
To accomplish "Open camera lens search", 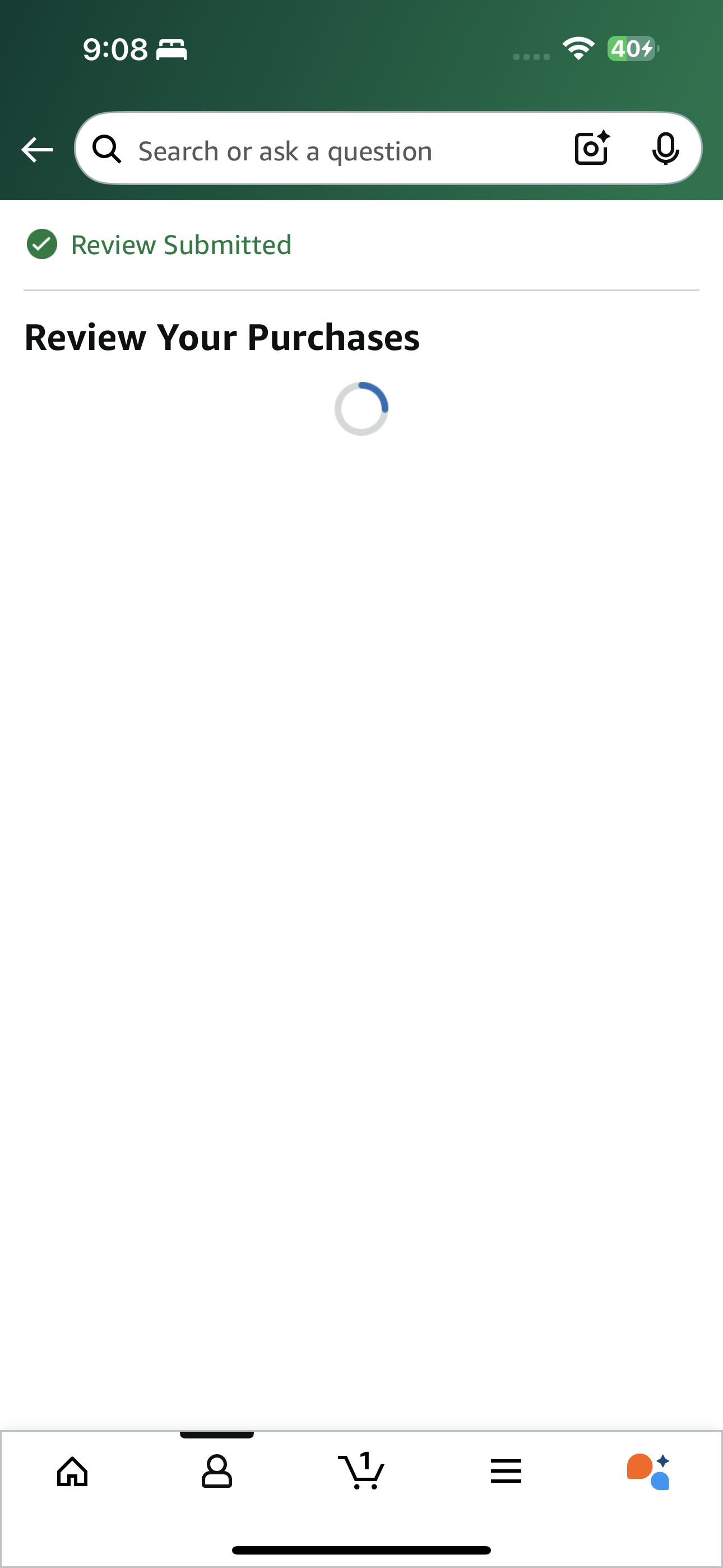I will [591, 149].
